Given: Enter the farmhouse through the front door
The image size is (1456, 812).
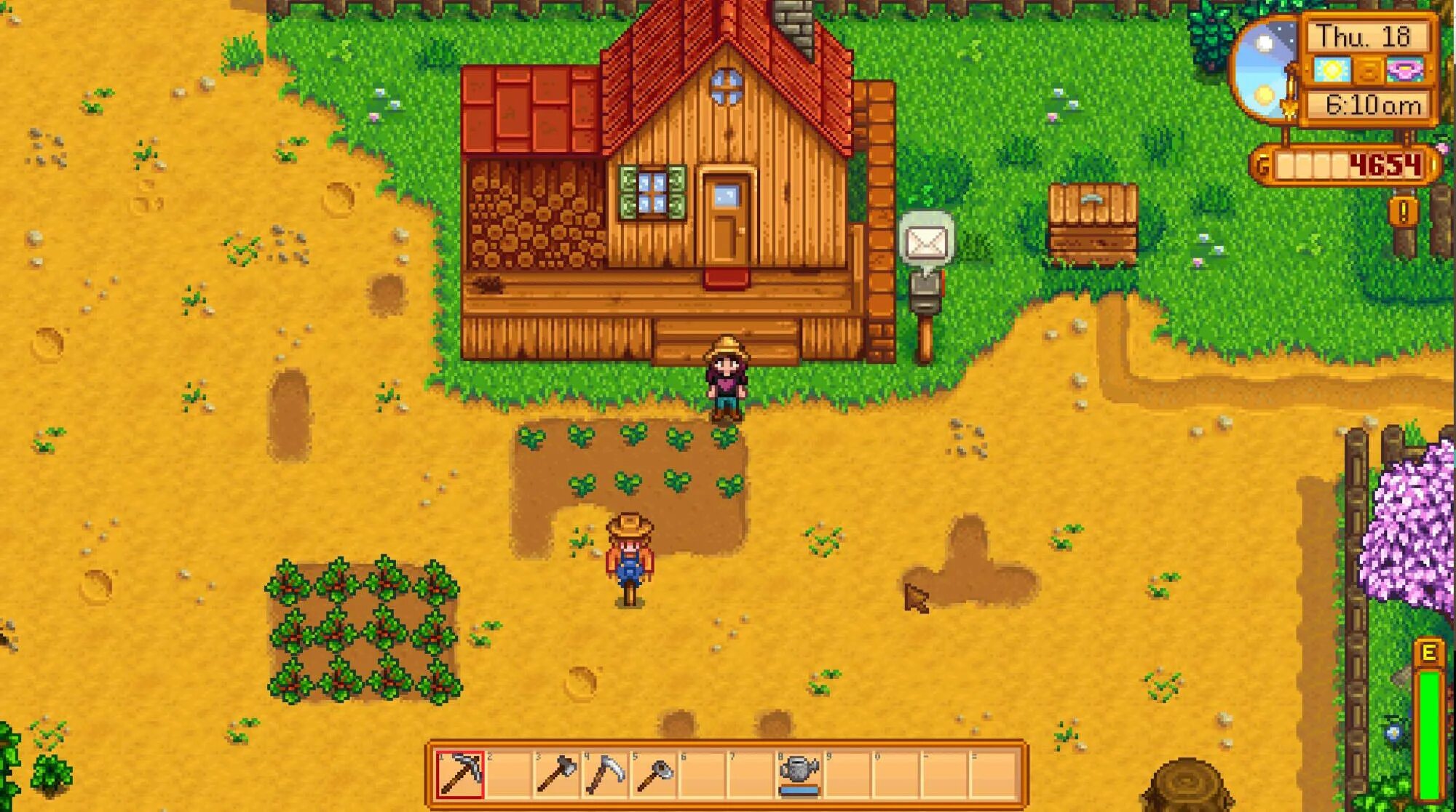Looking at the screenshot, I should coord(725,223).
